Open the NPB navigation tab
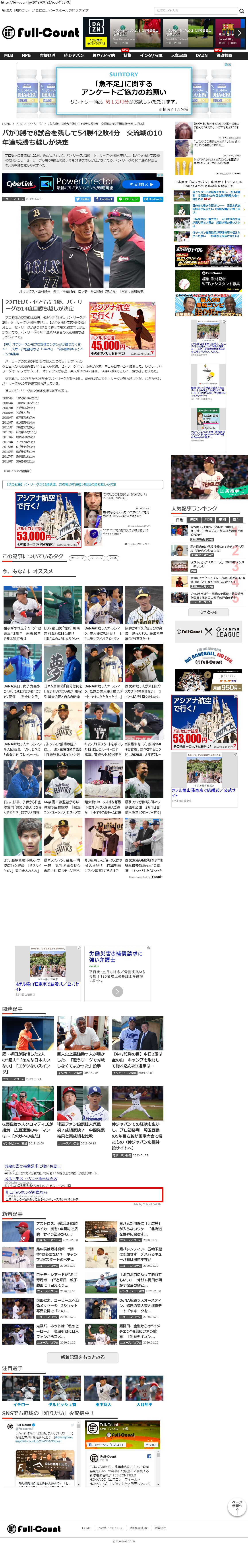 tap(26, 55)
